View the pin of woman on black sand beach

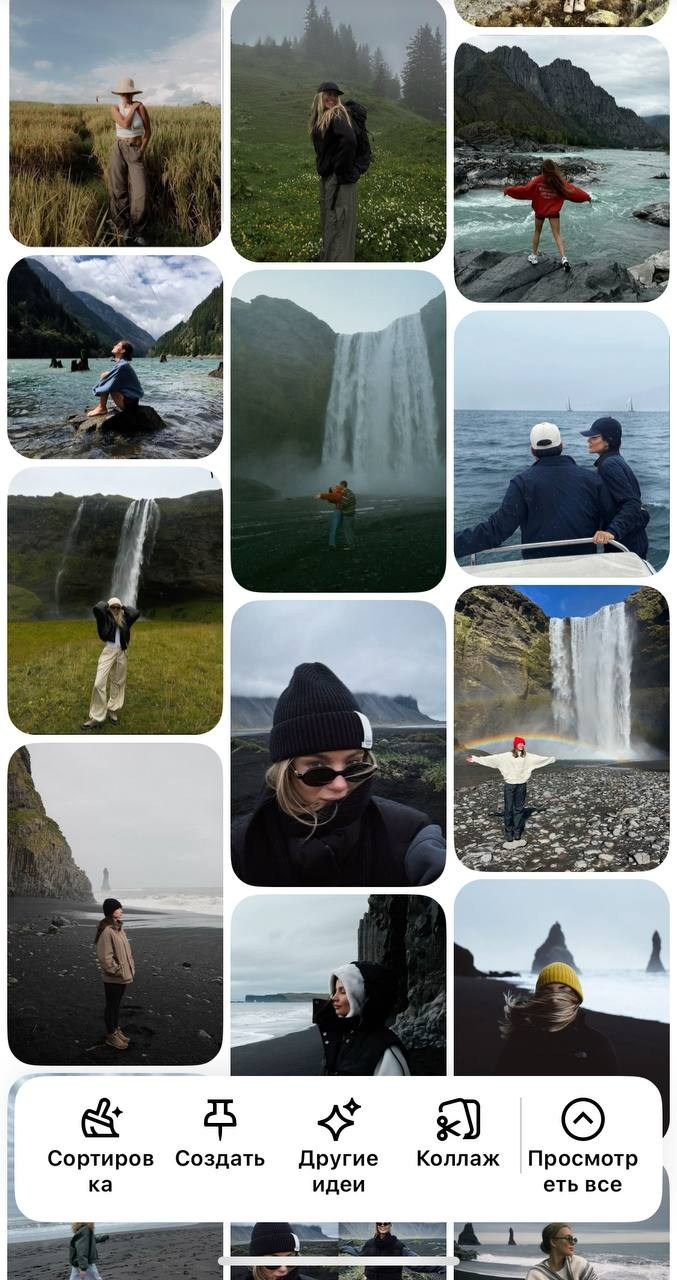tap(115, 904)
